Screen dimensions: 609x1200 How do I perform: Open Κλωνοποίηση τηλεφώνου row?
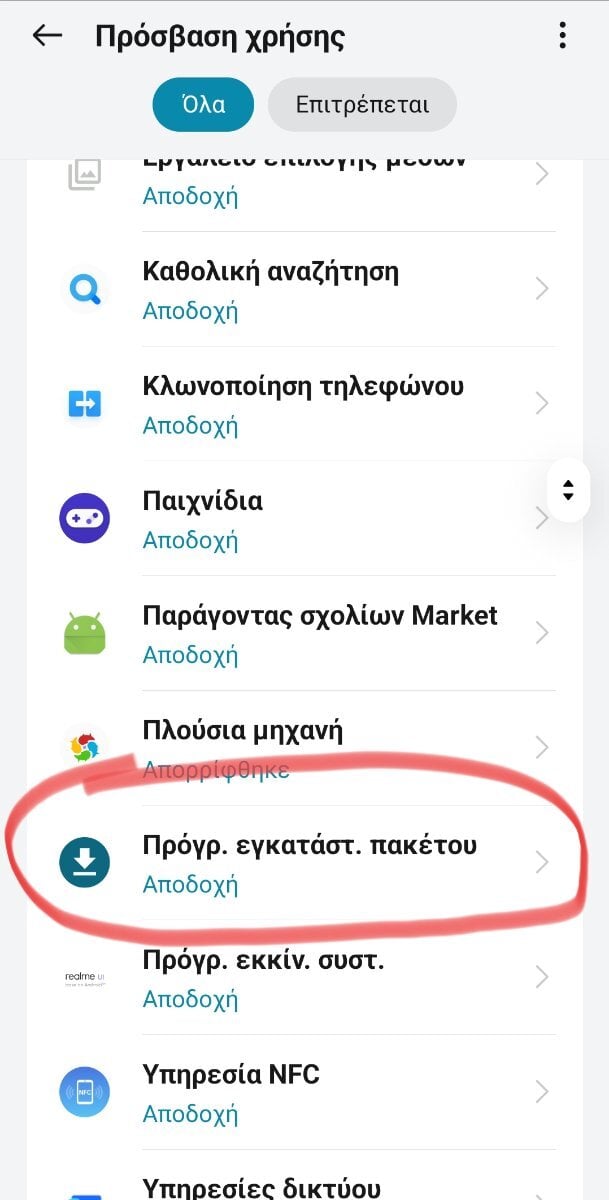[304, 404]
